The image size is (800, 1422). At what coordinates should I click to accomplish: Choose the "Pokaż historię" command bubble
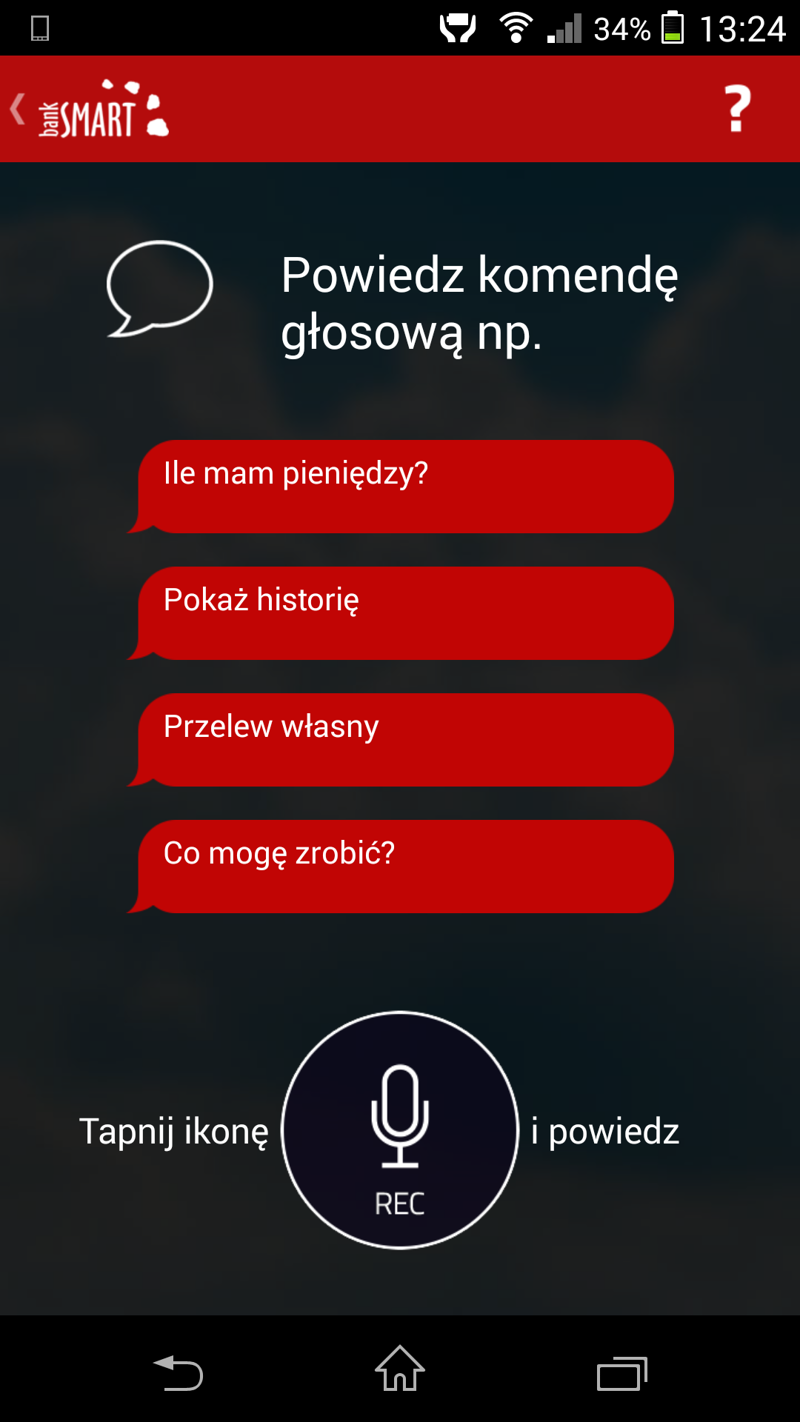401,614
